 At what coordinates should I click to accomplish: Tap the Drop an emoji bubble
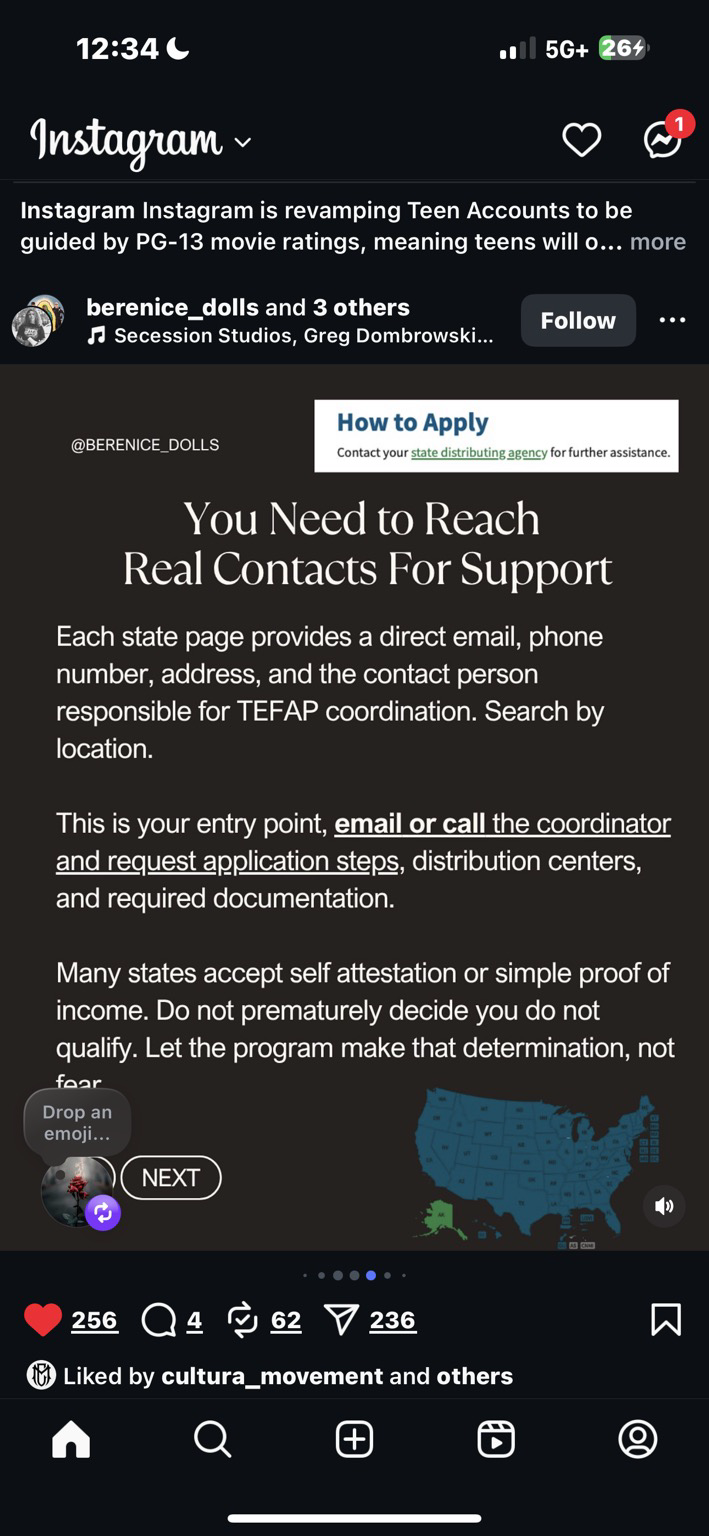click(77, 1122)
